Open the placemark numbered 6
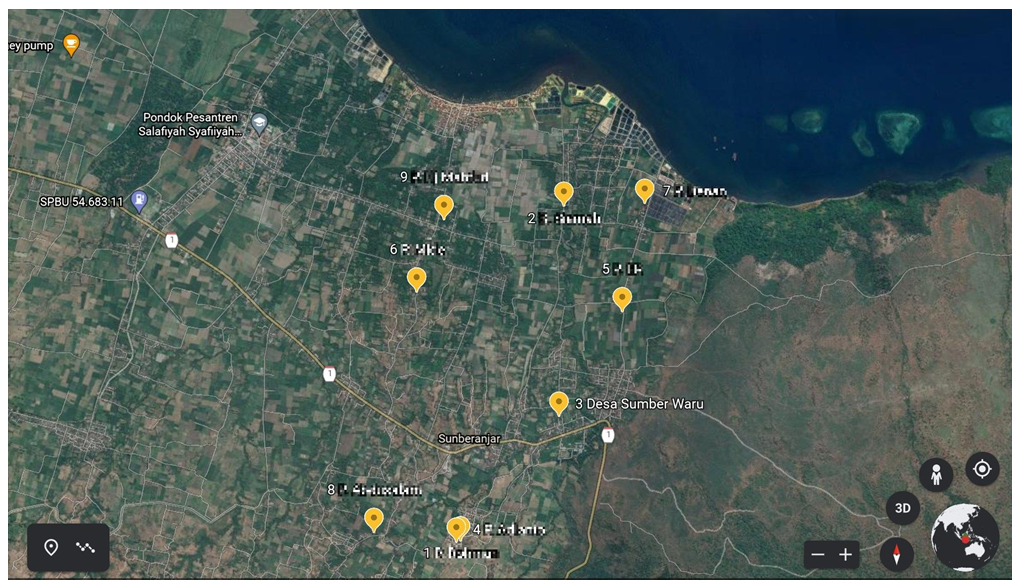1023x586 pixels. [x=417, y=278]
